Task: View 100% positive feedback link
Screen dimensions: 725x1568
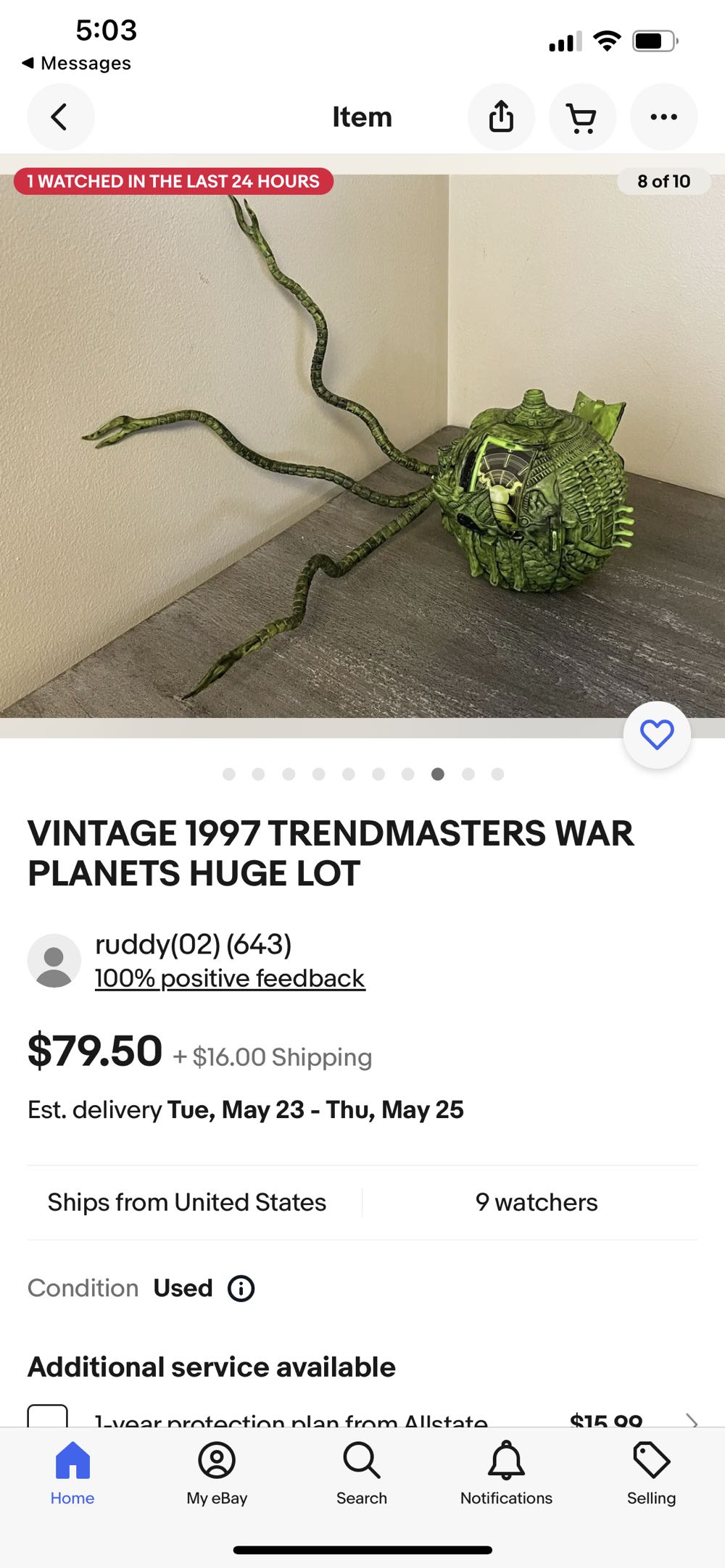Action: (229, 977)
